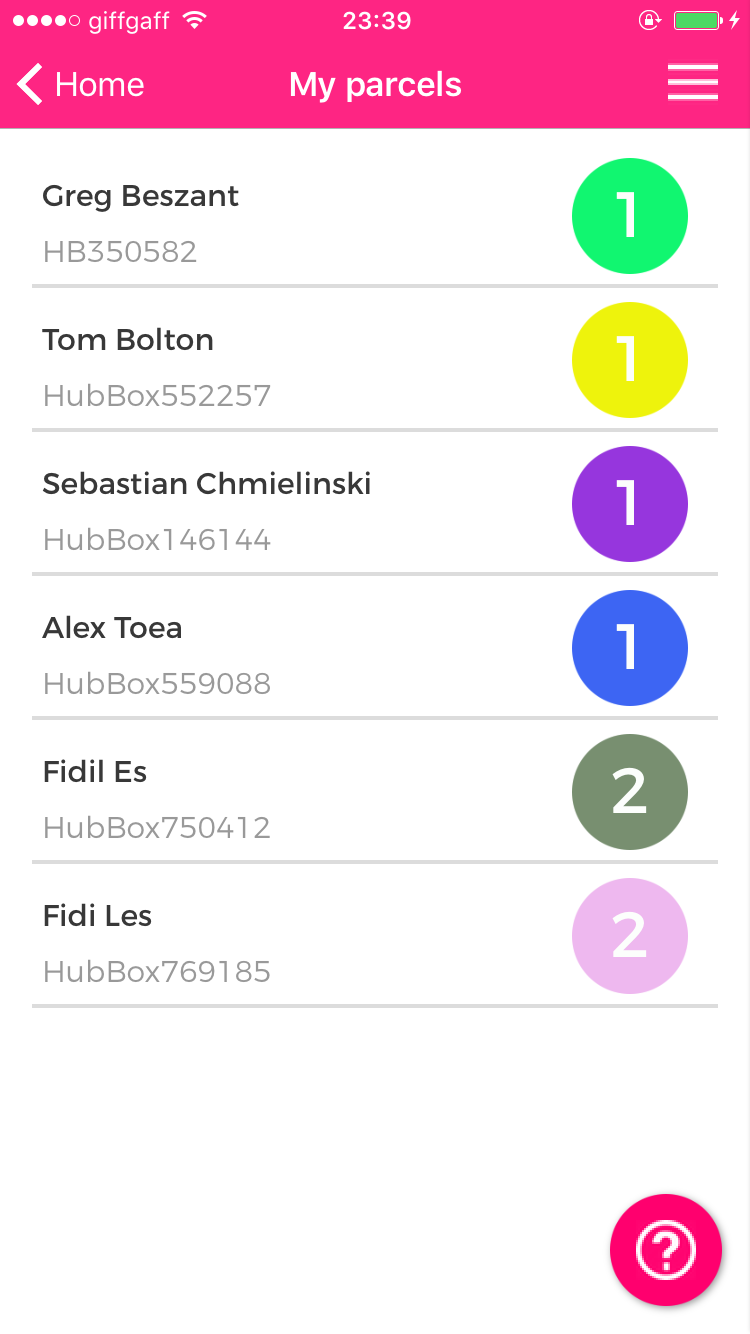This screenshot has height=1334, width=750.
Task: Tap the help question mark button
Action: (x=666, y=1249)
